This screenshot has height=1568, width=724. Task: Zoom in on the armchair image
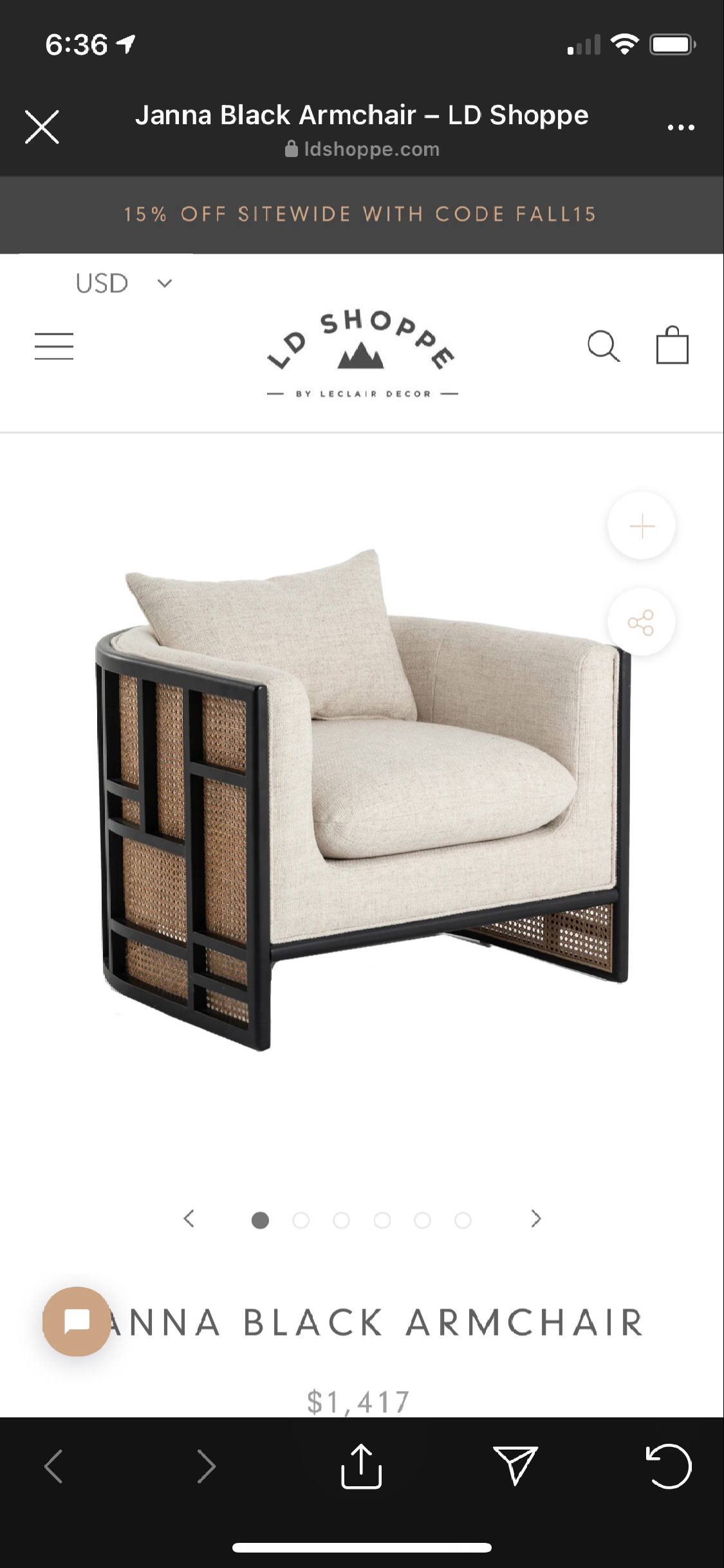coord(641,526)
